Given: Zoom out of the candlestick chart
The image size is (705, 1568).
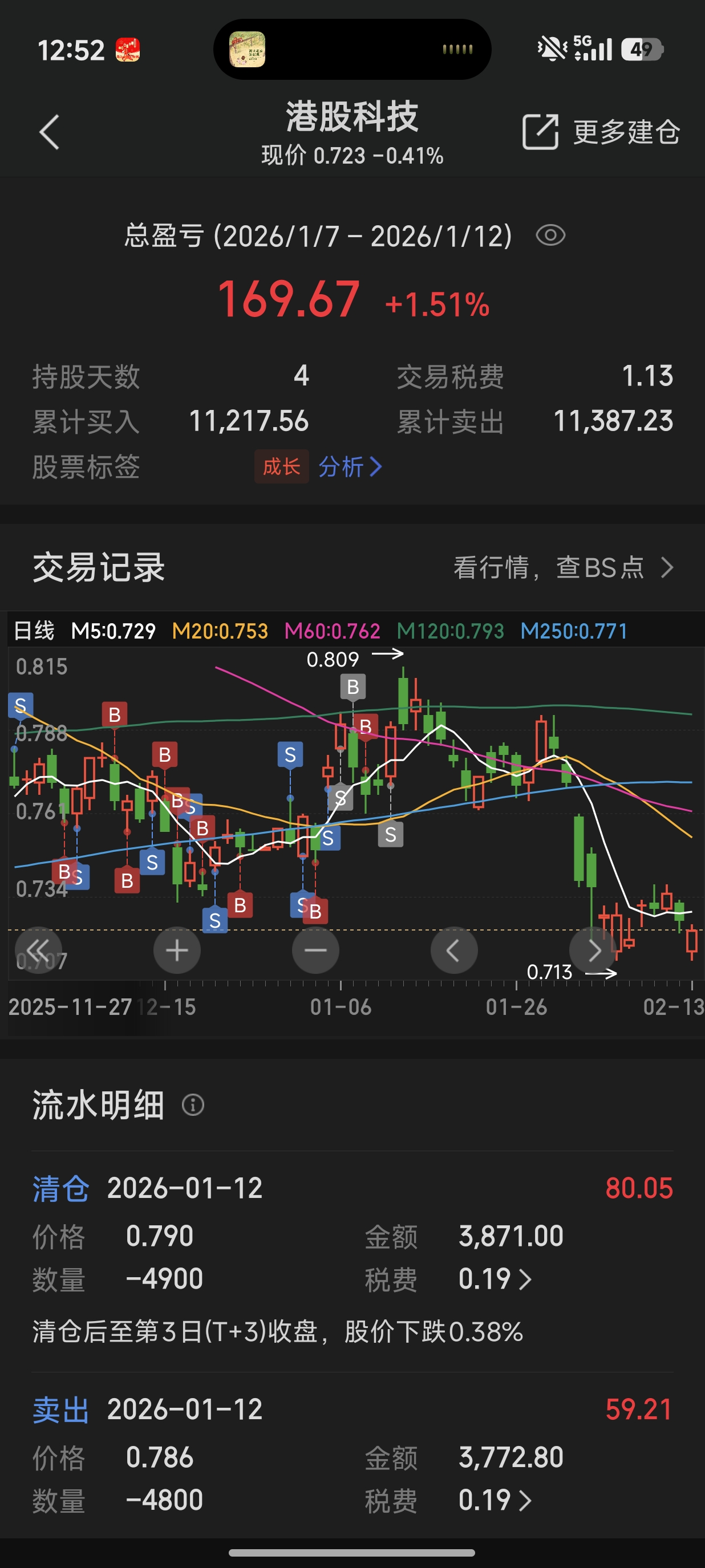Looking at the screenshot, I should tap(315, 949).
